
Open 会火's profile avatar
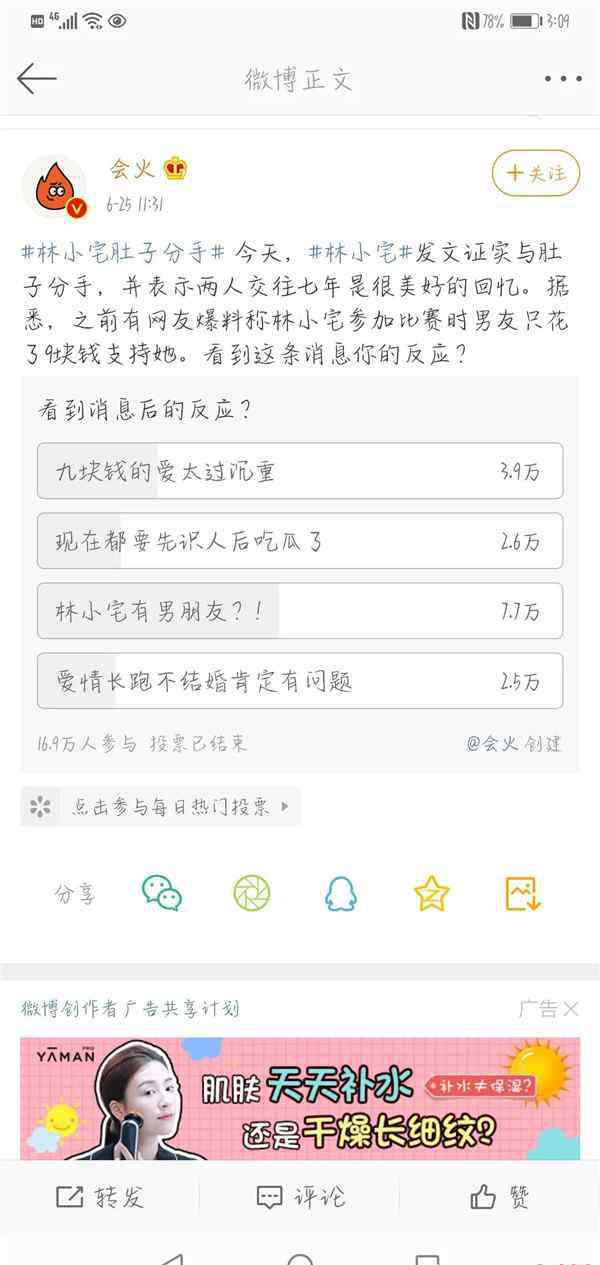tap(55, 186)
